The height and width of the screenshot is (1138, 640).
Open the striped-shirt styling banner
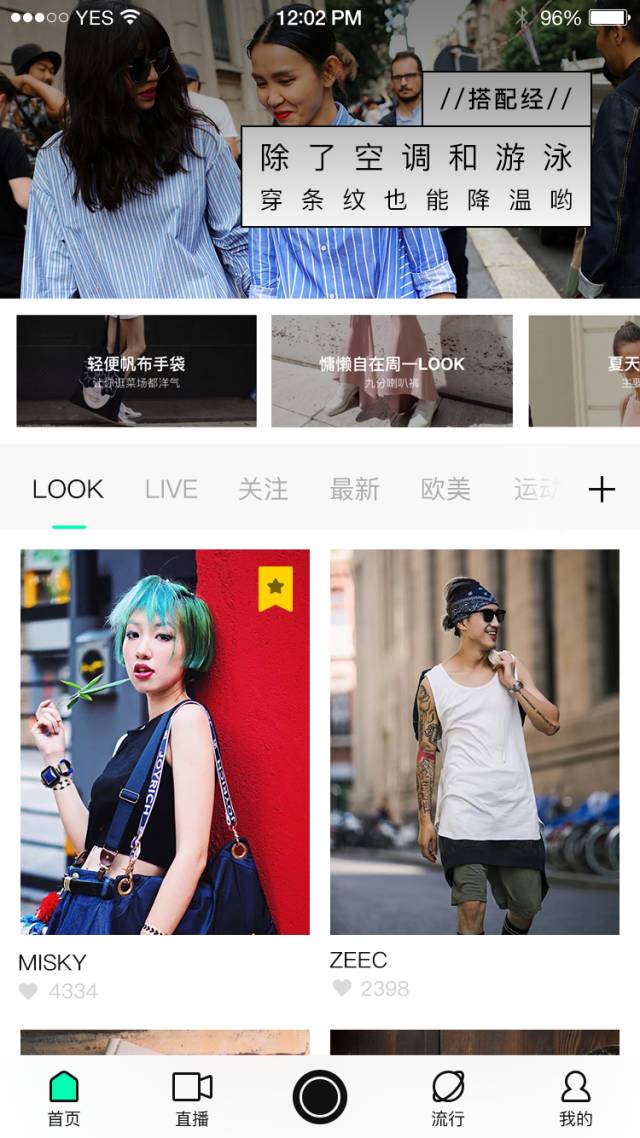coord(320,160)
